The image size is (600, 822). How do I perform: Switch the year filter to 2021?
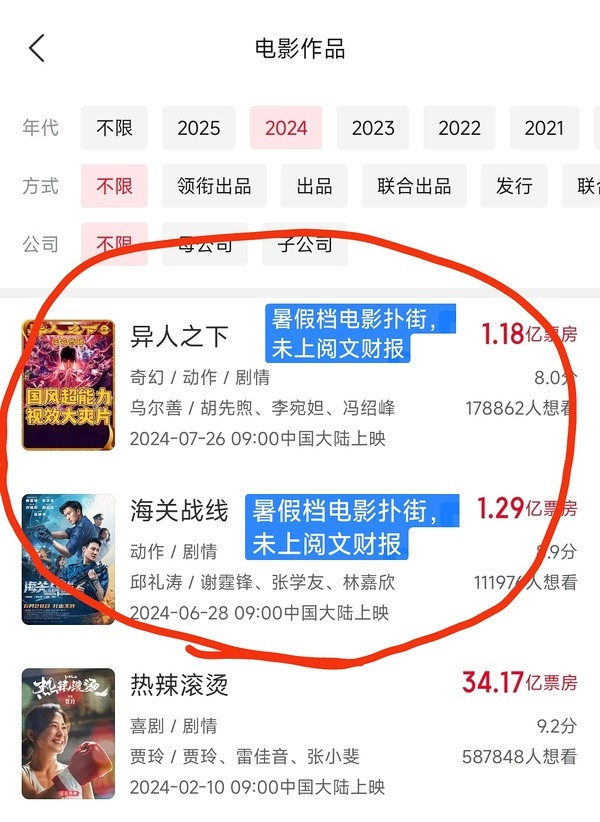(x=544, y=128)
